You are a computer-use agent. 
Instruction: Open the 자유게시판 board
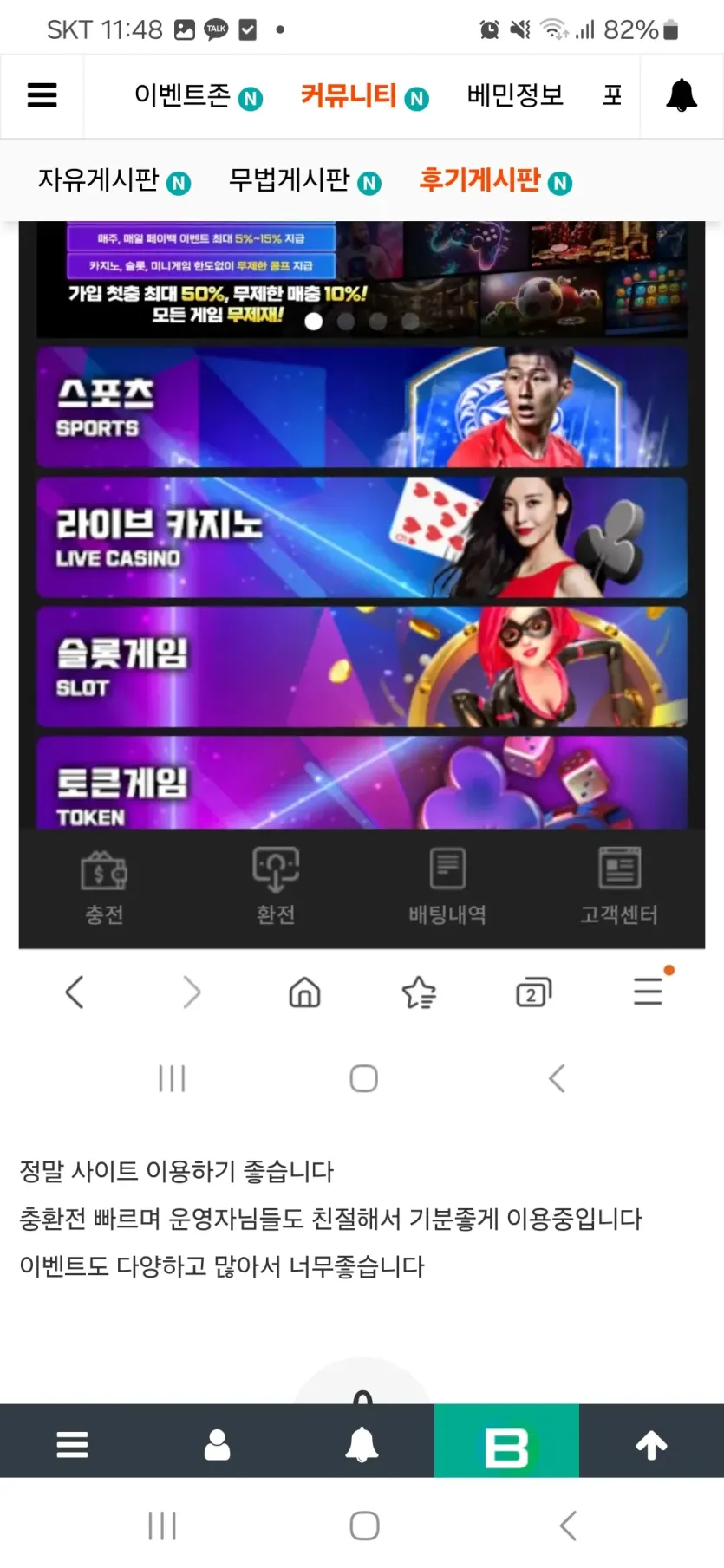coord(114,180)
